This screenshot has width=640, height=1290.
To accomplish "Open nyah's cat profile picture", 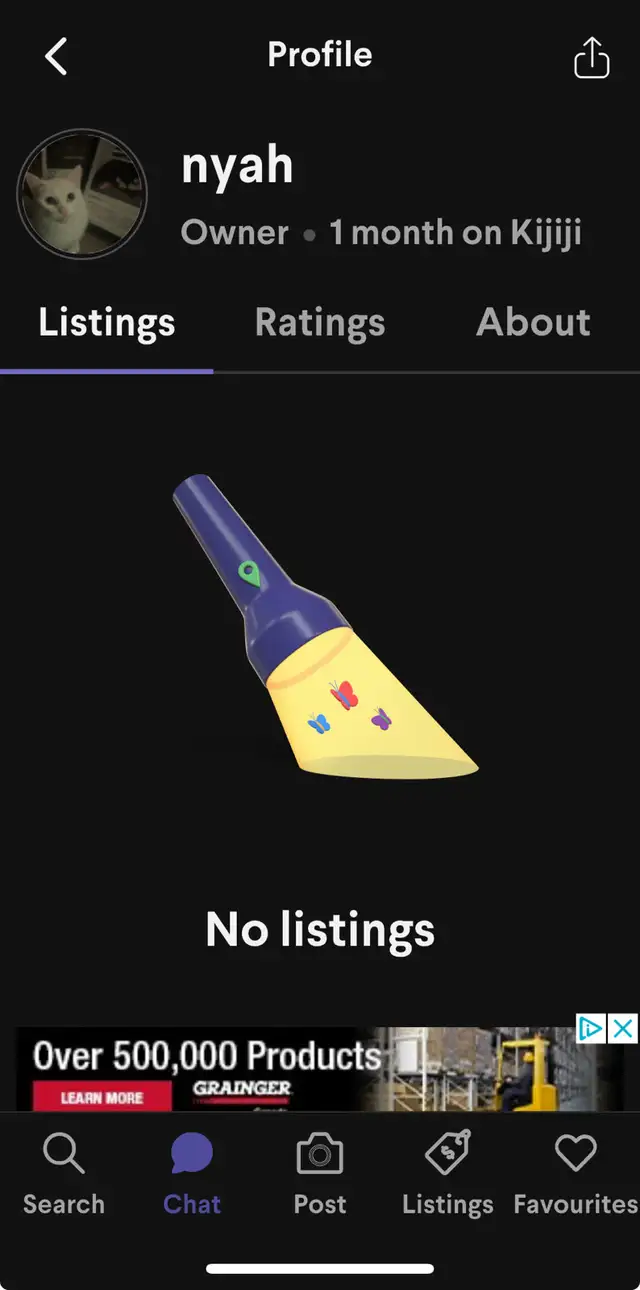I will click(82, 194).
